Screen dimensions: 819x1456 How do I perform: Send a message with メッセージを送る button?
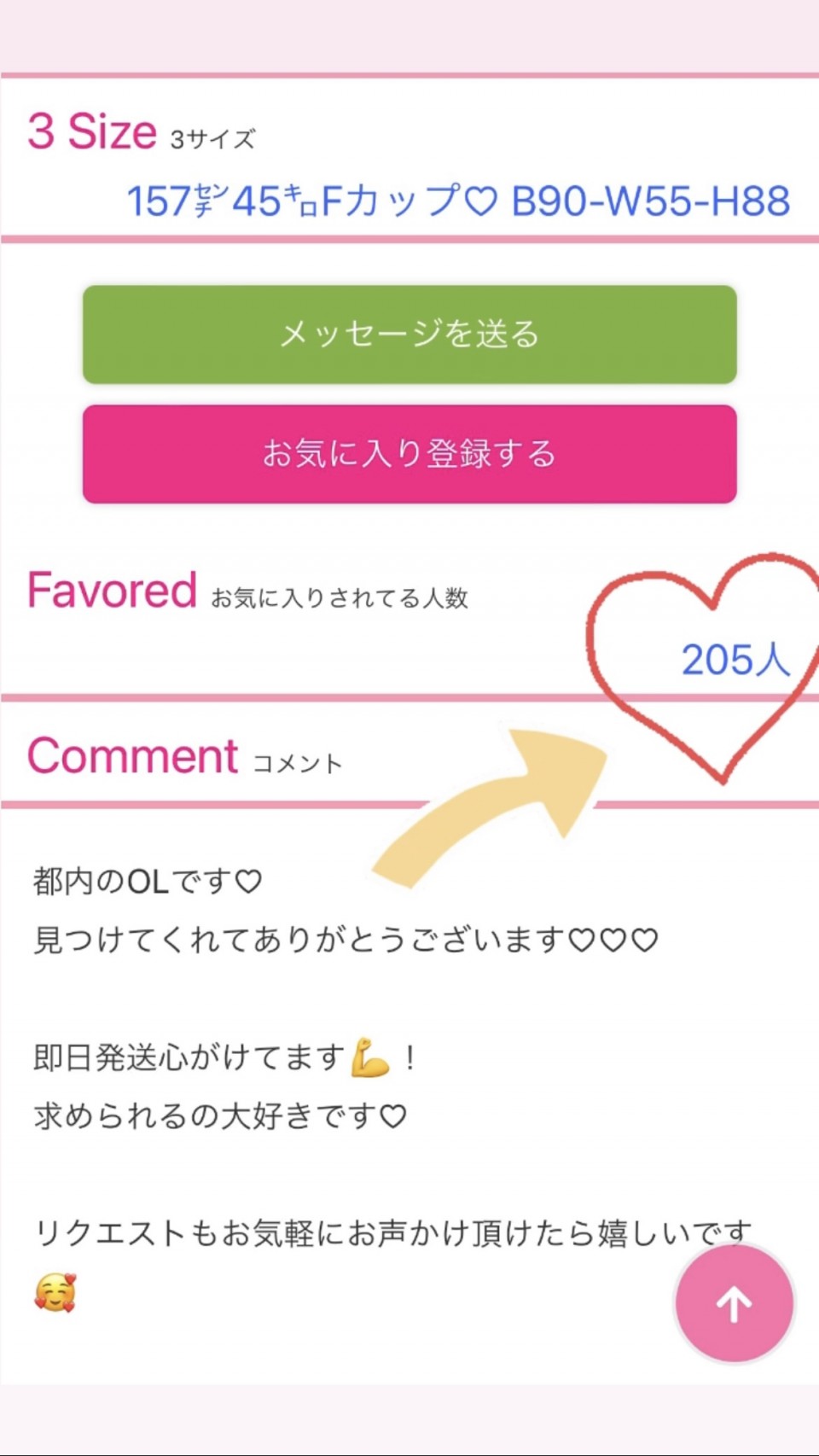pos(409,335)
